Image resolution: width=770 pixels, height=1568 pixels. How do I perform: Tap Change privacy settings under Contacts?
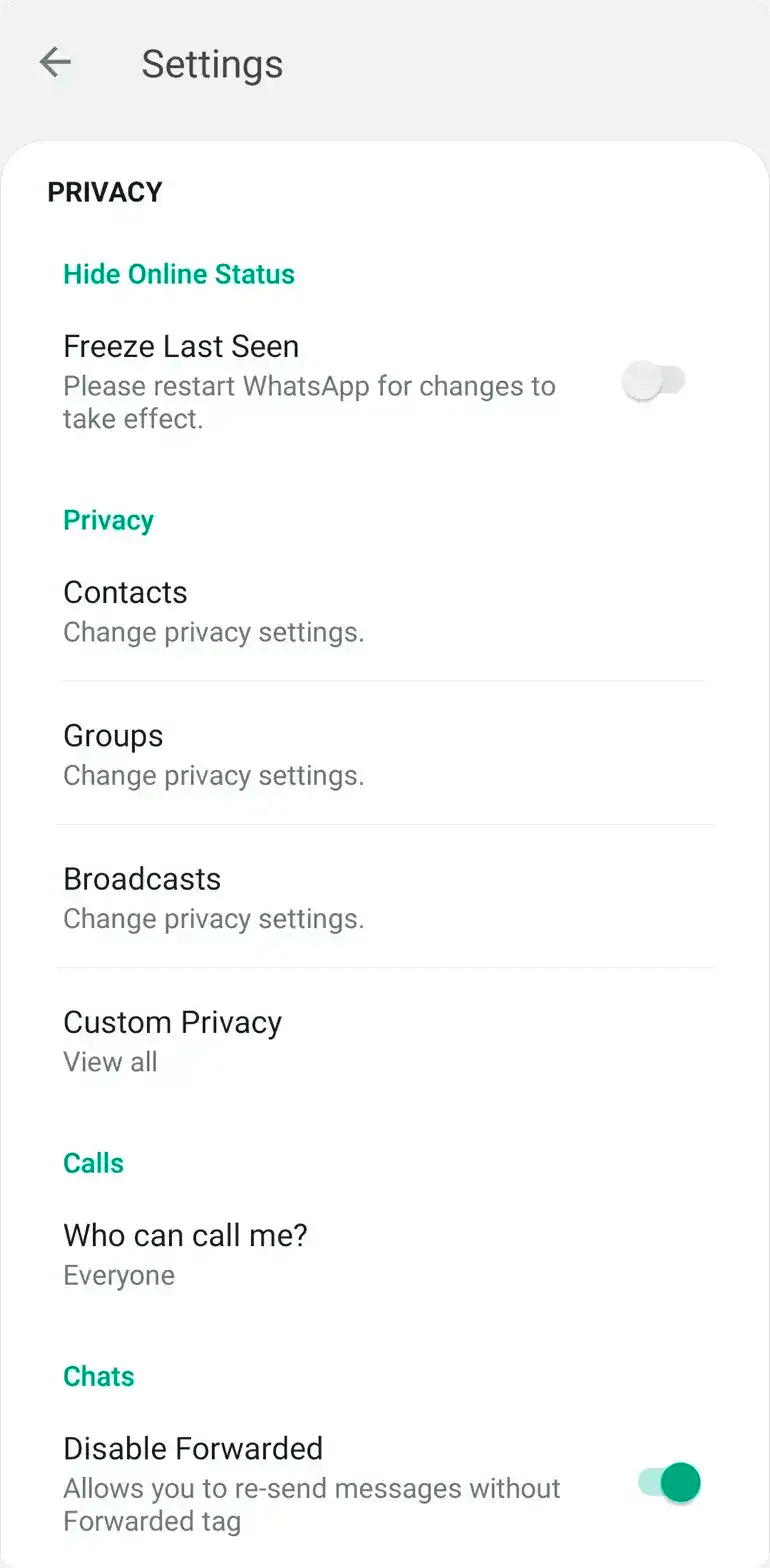213,631
